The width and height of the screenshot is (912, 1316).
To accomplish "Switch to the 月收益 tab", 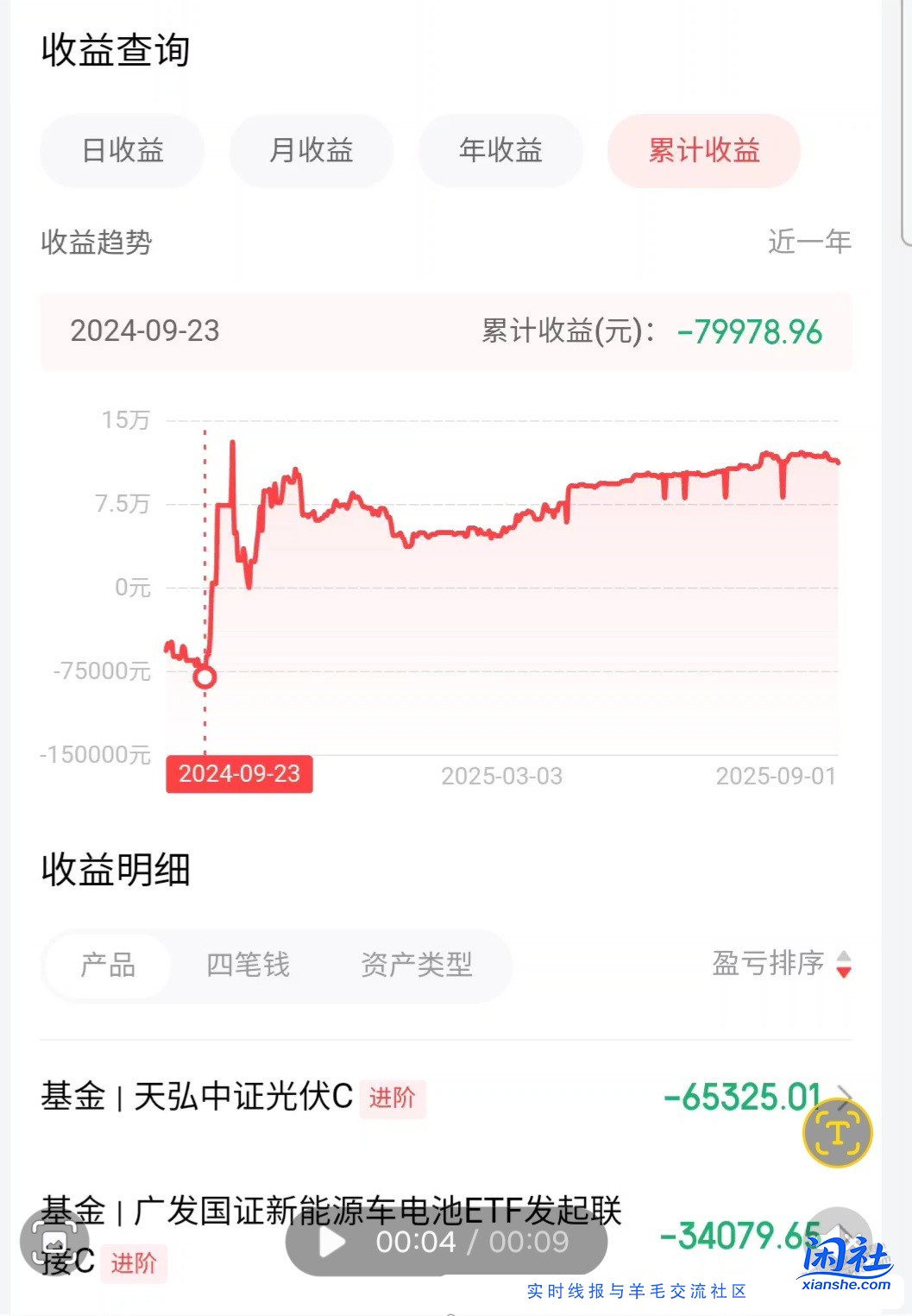I will [x=311, y=151].
